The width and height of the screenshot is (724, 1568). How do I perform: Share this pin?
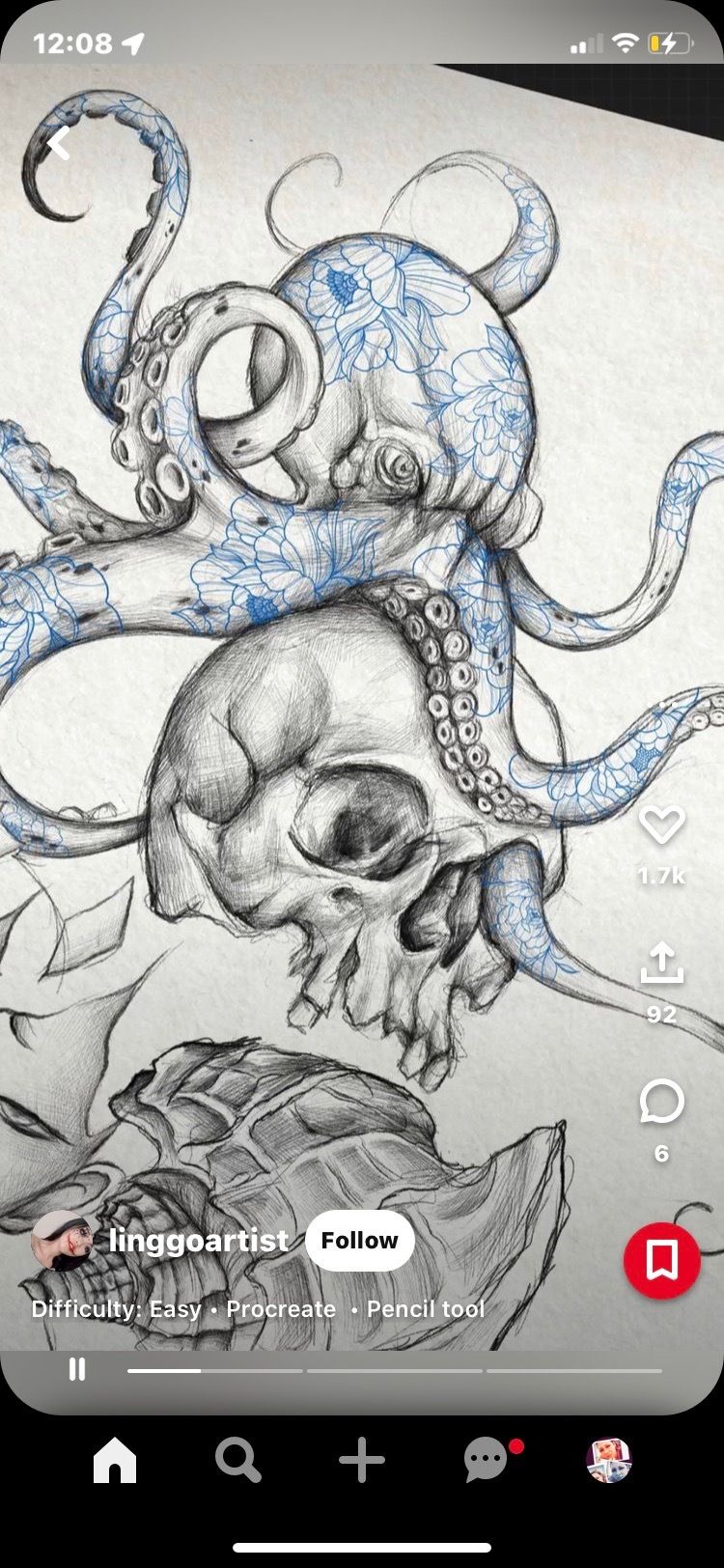(662, 964)
